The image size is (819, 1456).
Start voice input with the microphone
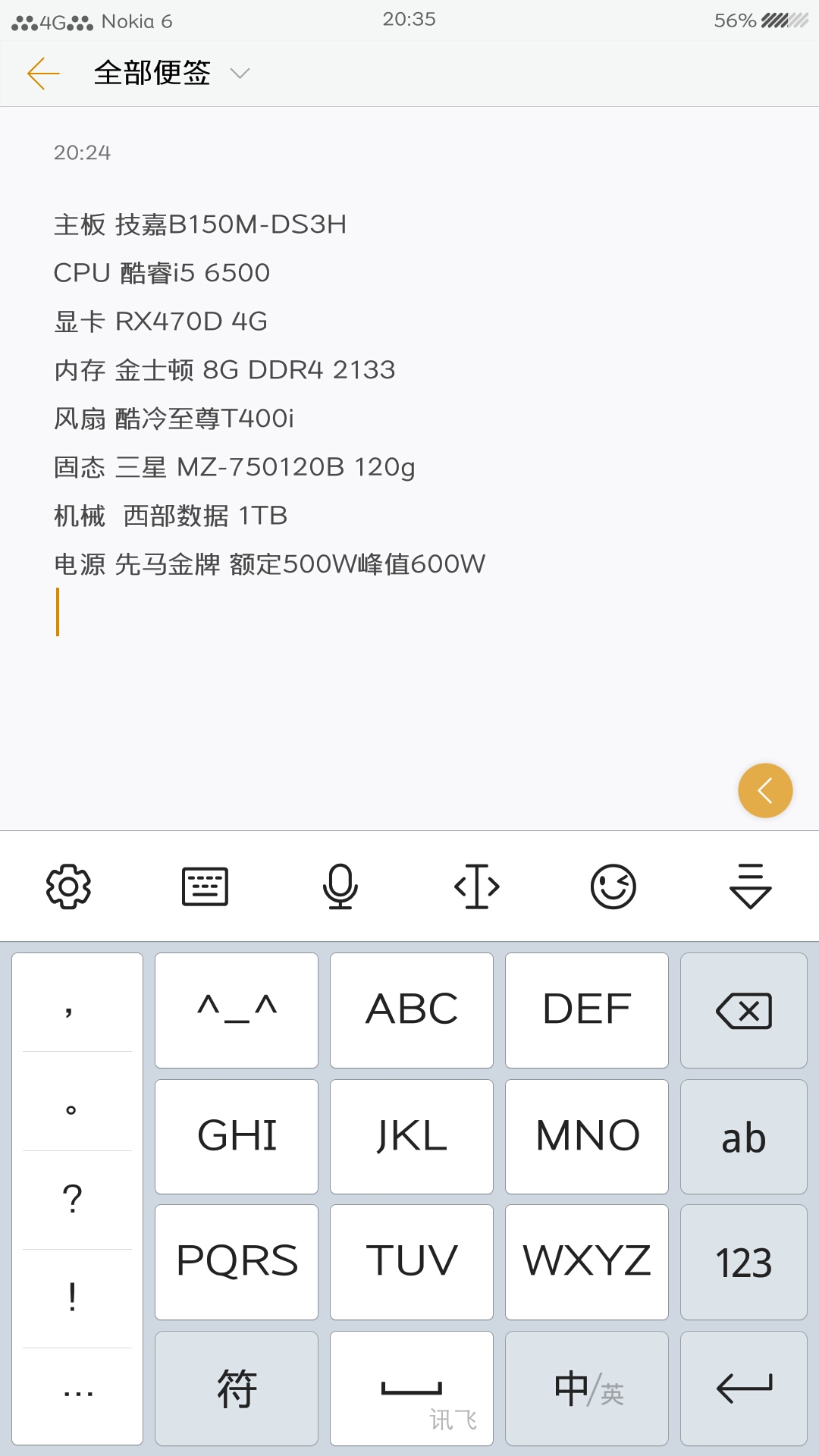pyautogui.click(x=340, y=886)
